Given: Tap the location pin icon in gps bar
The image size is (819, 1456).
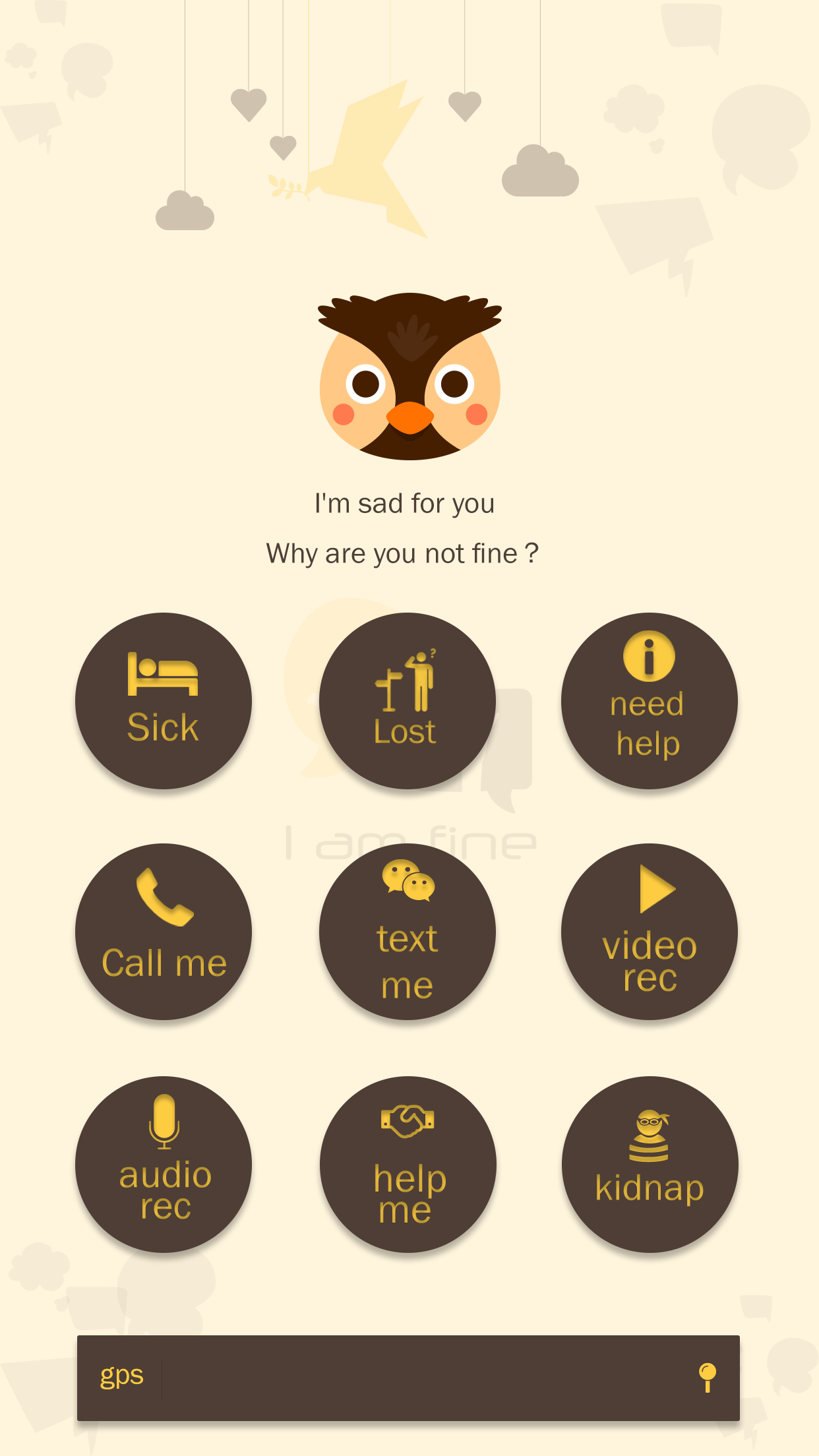Looking at the screenshot, I should pyautogui.click(x=708, y=1378).
